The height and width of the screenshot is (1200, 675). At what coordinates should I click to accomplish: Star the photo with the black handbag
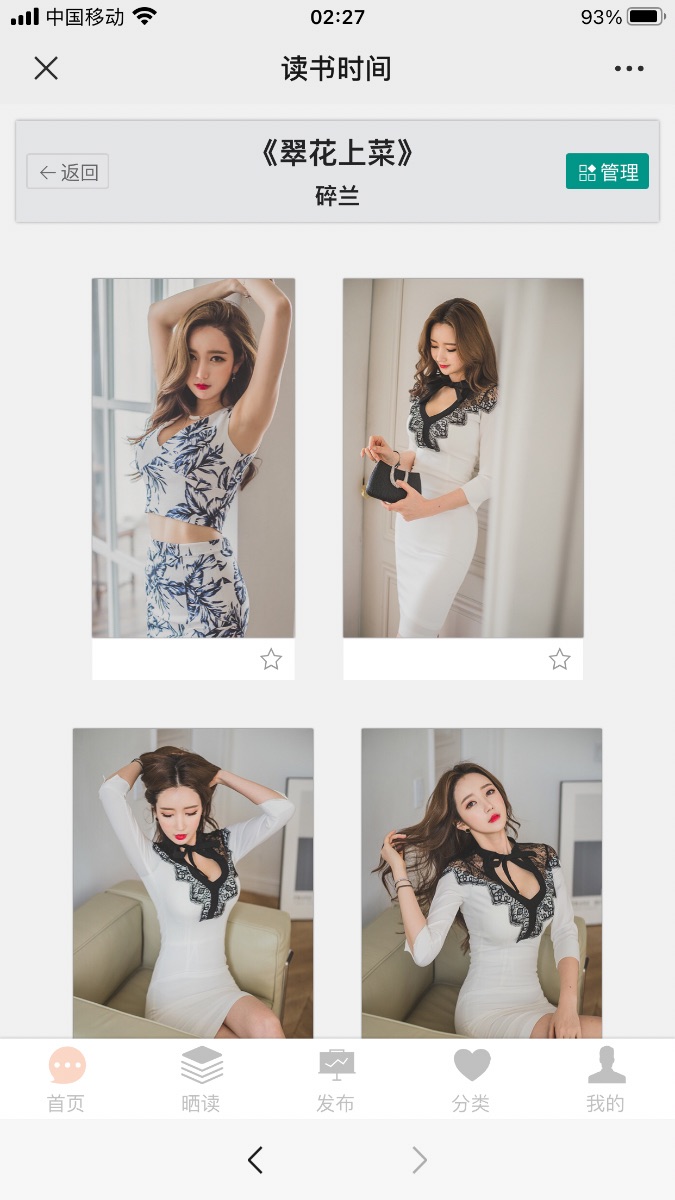pyautogui.click(x=560, y=659)
